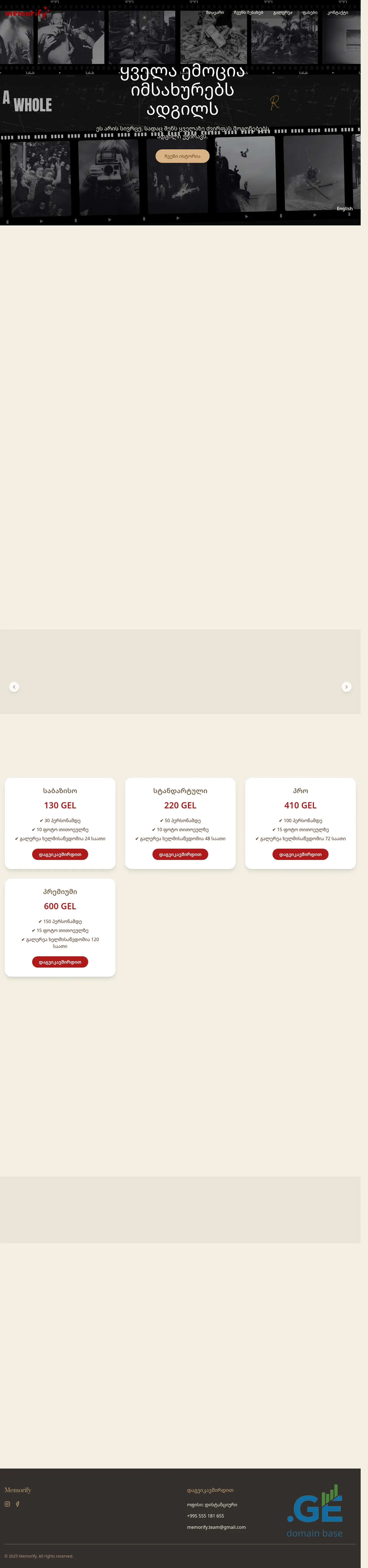This screenshot has width=368, height=1568.
Task: Show previous carousel slide
Action: pos(14,687)
